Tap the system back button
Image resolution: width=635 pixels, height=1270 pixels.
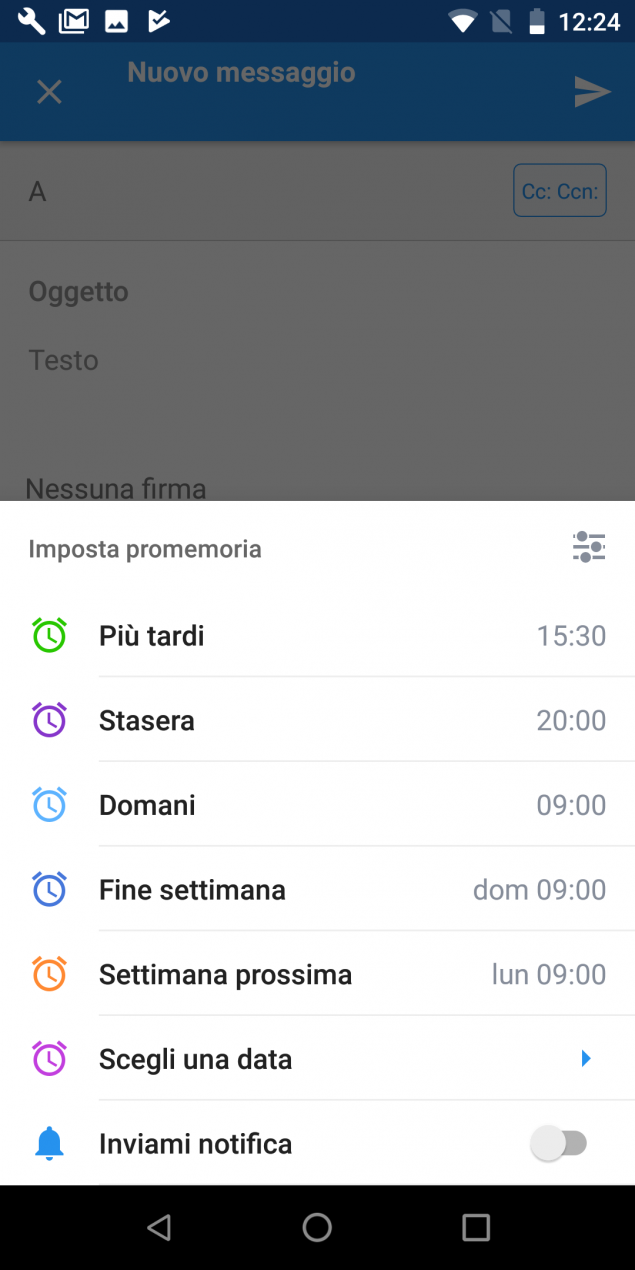point(159,1227)
